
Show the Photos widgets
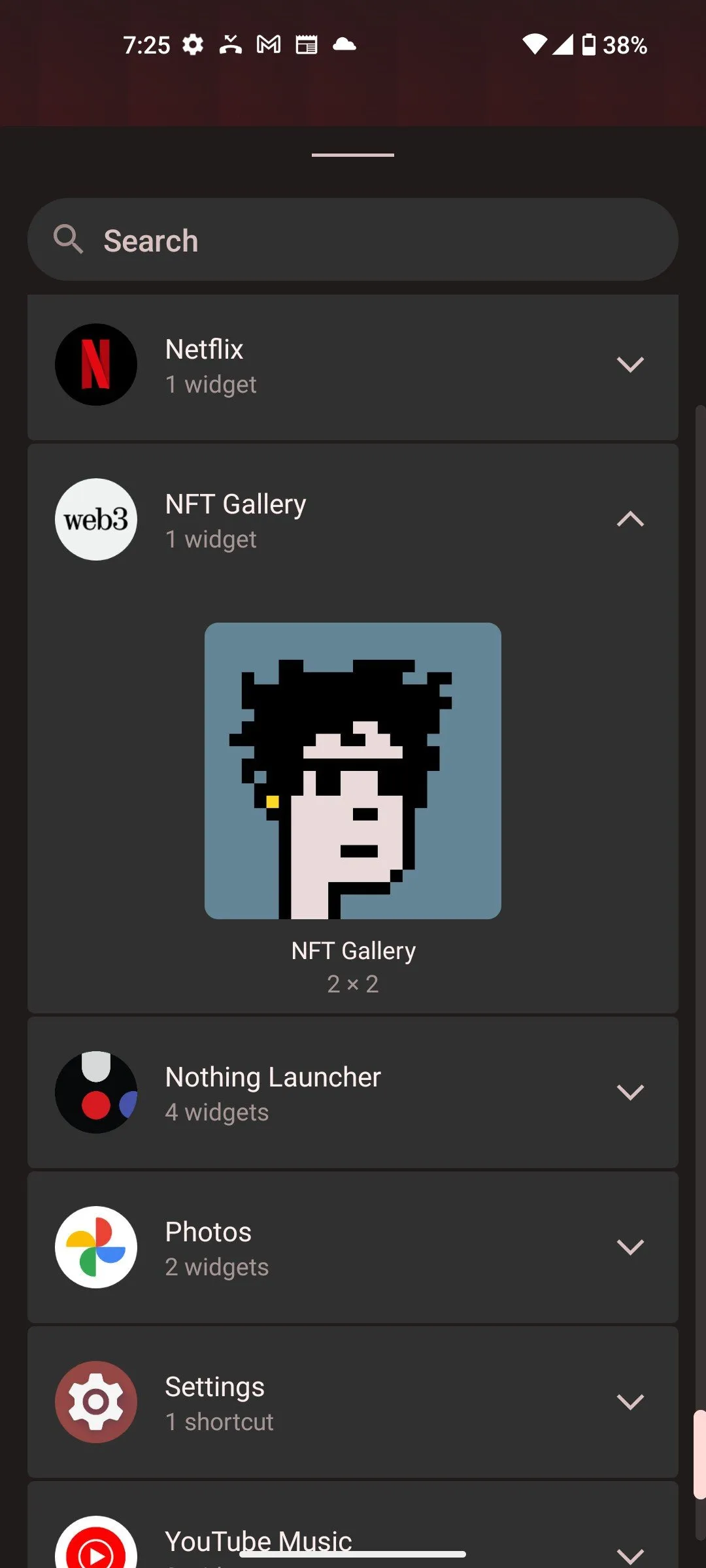[x=630, y=1247]
